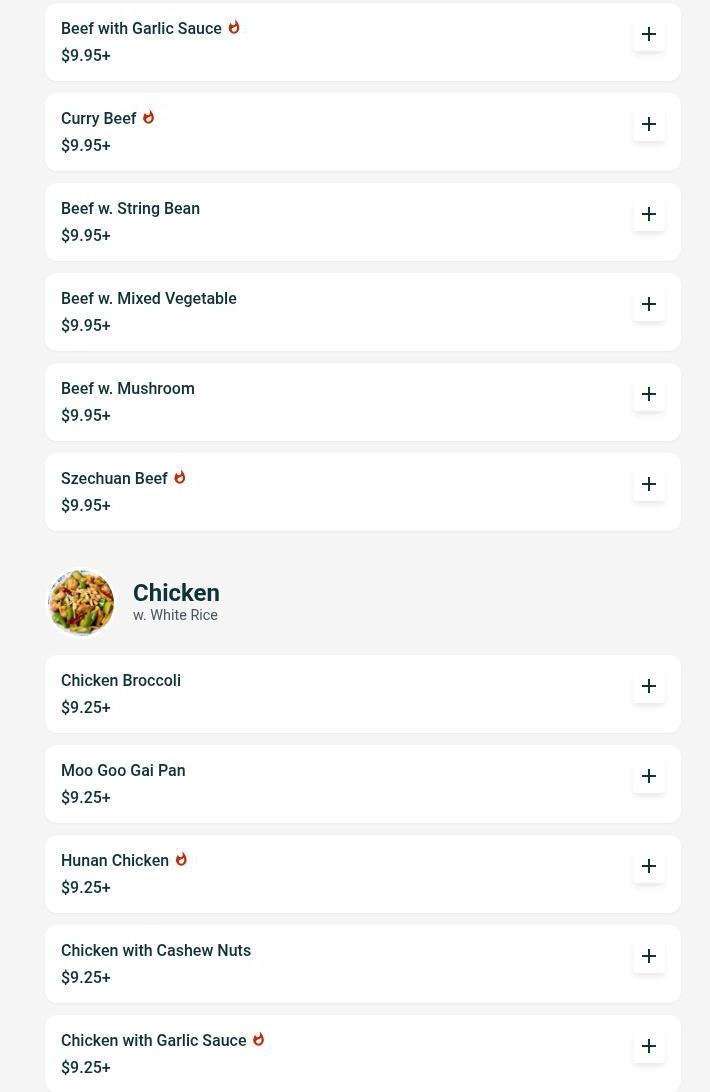This screenshot has height=1092, width=710.
Task: View Chicken with Cashew Nuts options
Action: [156, 951]
